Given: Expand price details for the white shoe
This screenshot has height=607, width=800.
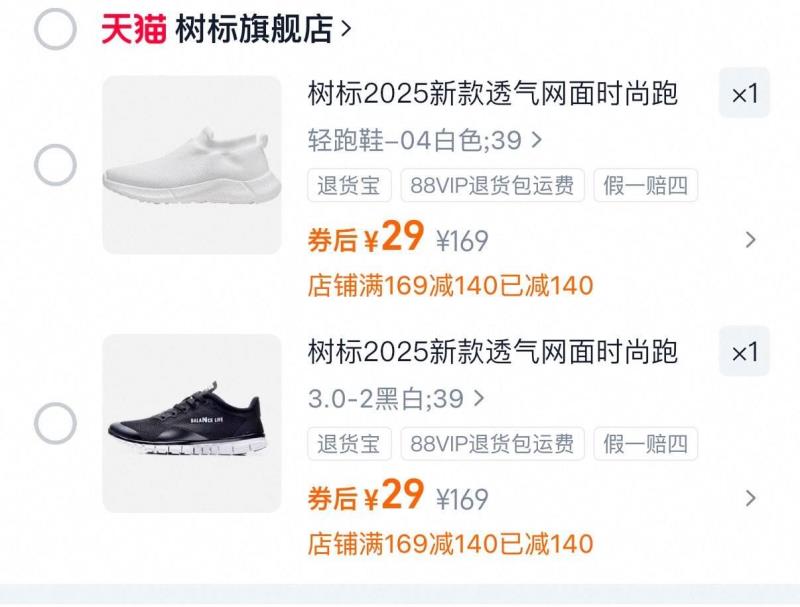Looking at the screenshot, I should pyautogui.click(x=751, y=240).
